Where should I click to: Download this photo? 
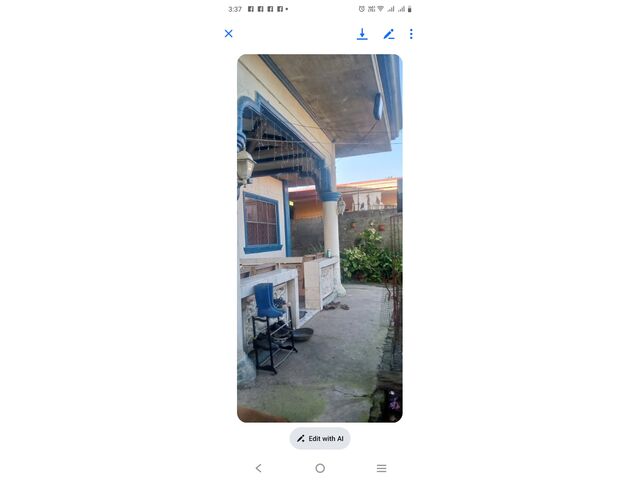pos(362,34)
